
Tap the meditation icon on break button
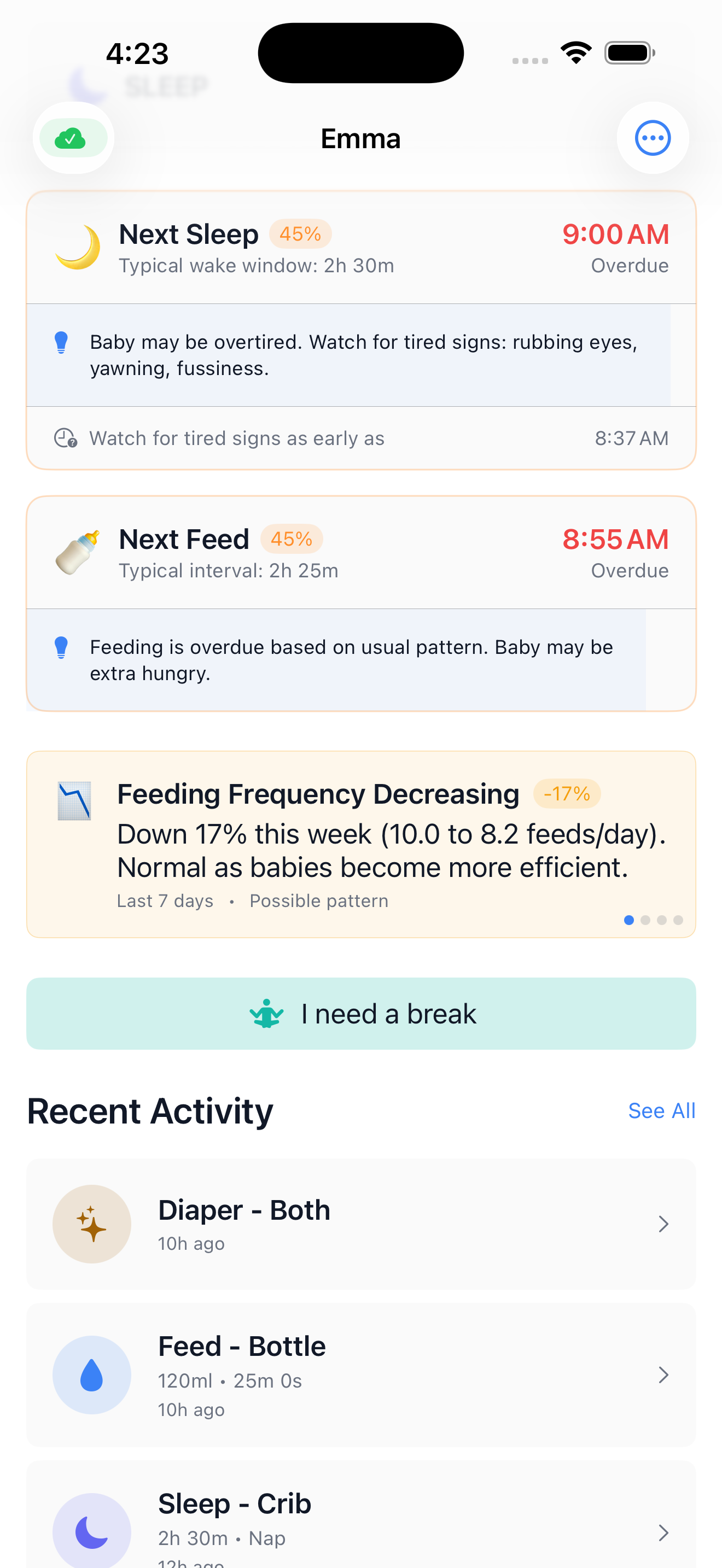266,1013
